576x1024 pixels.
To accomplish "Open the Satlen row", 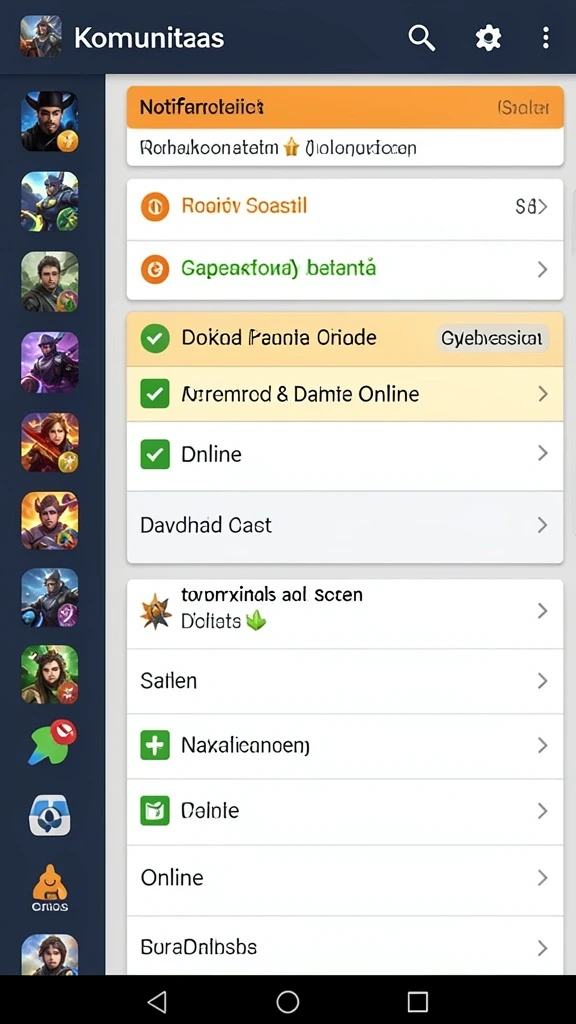I will coord(345,681).
